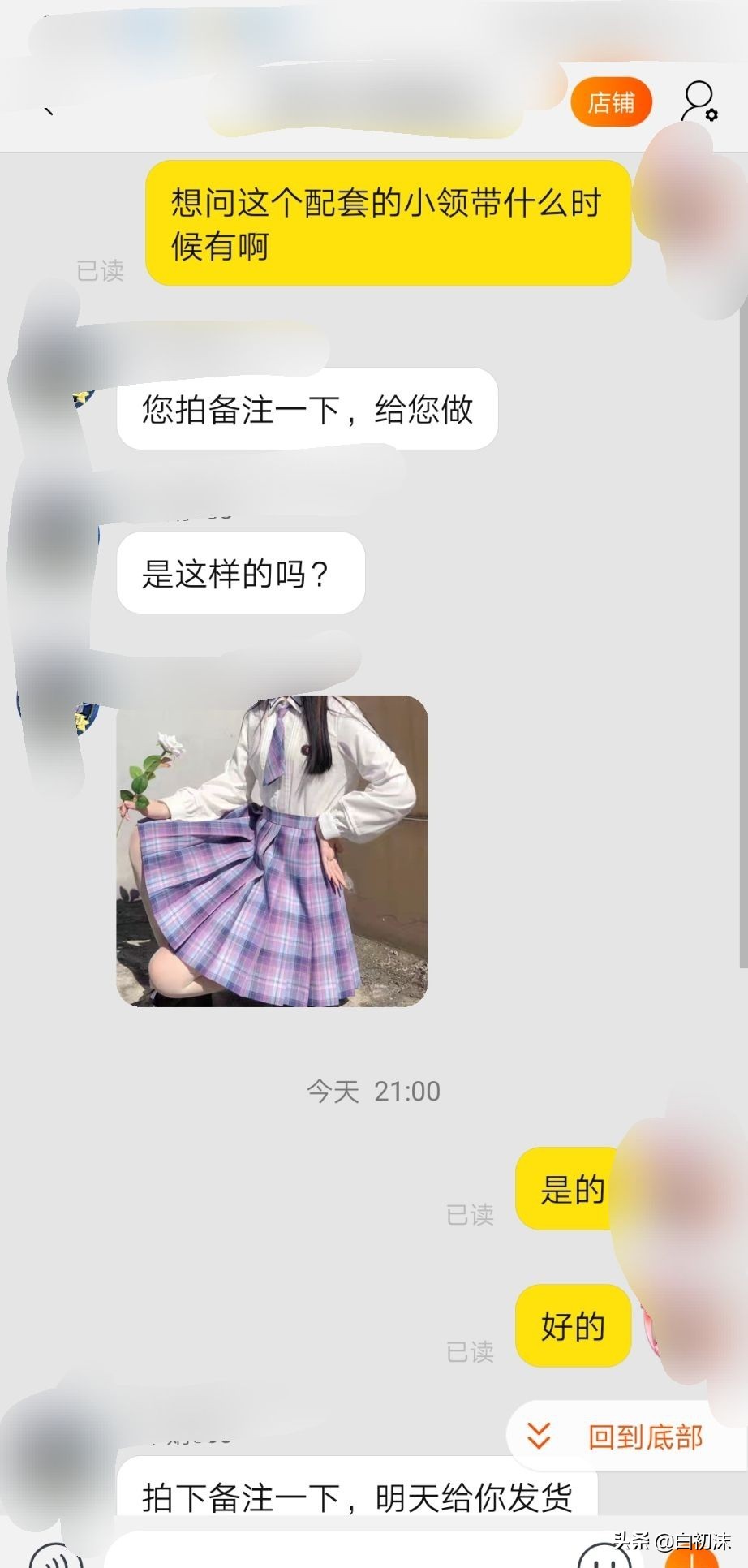
Task: Tap the voice input icon
Action: (55, 1554)
